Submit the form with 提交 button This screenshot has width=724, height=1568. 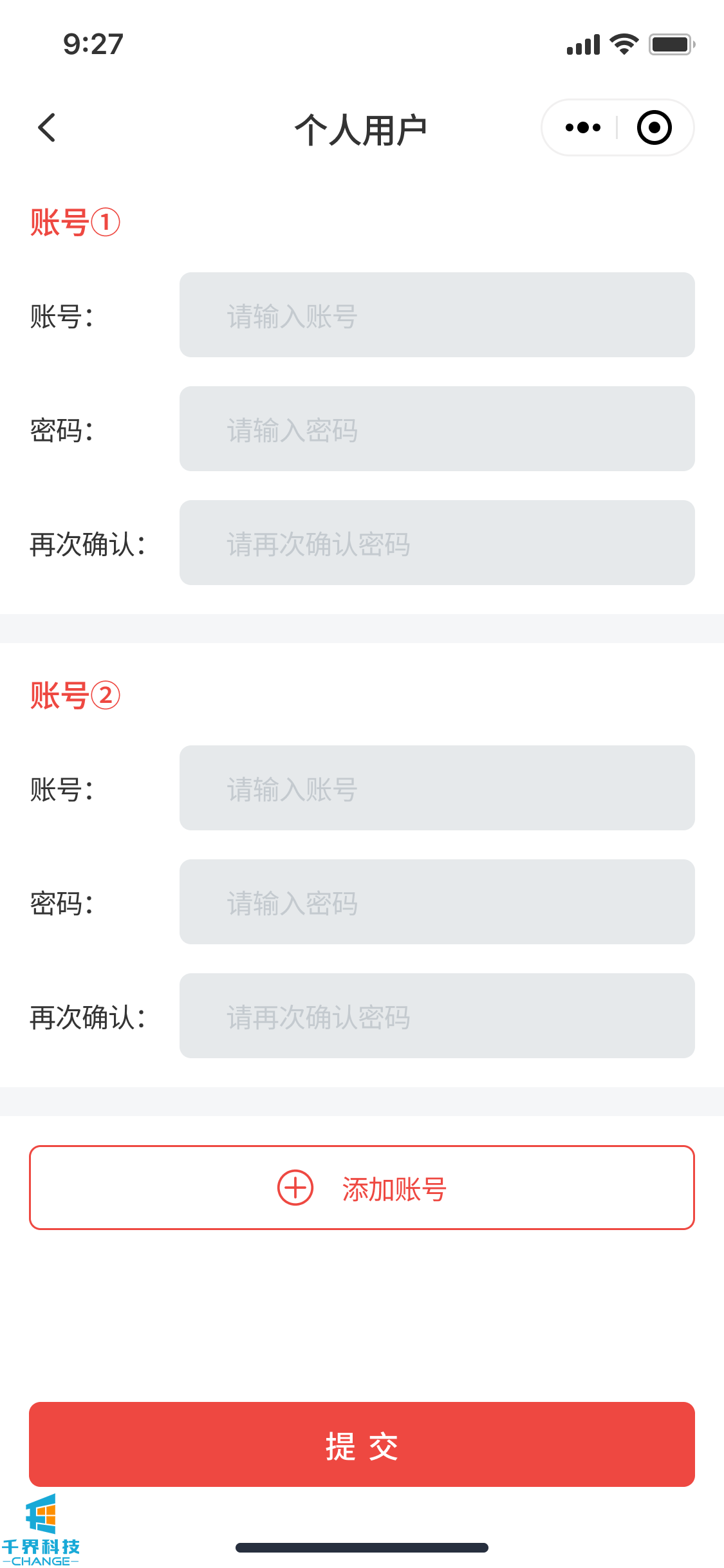(x=362, y=1444)
